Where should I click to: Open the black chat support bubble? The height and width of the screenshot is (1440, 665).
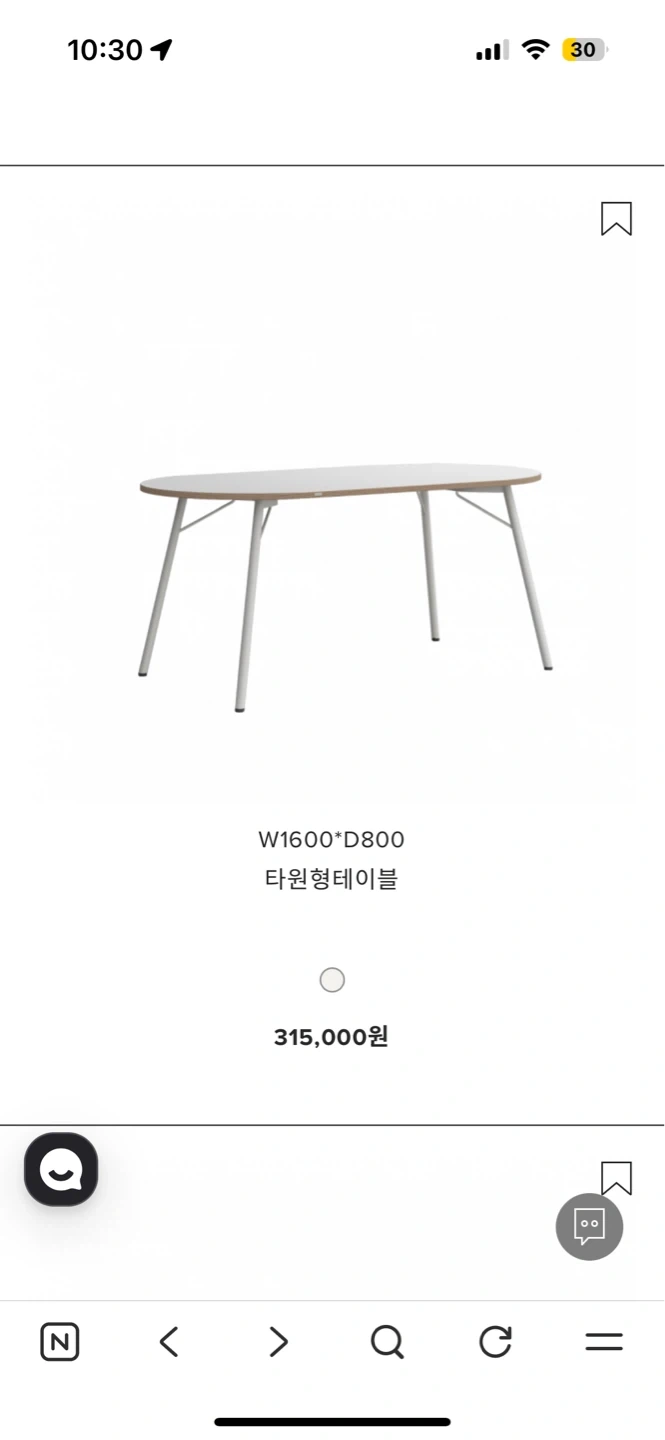(61, 1169)
